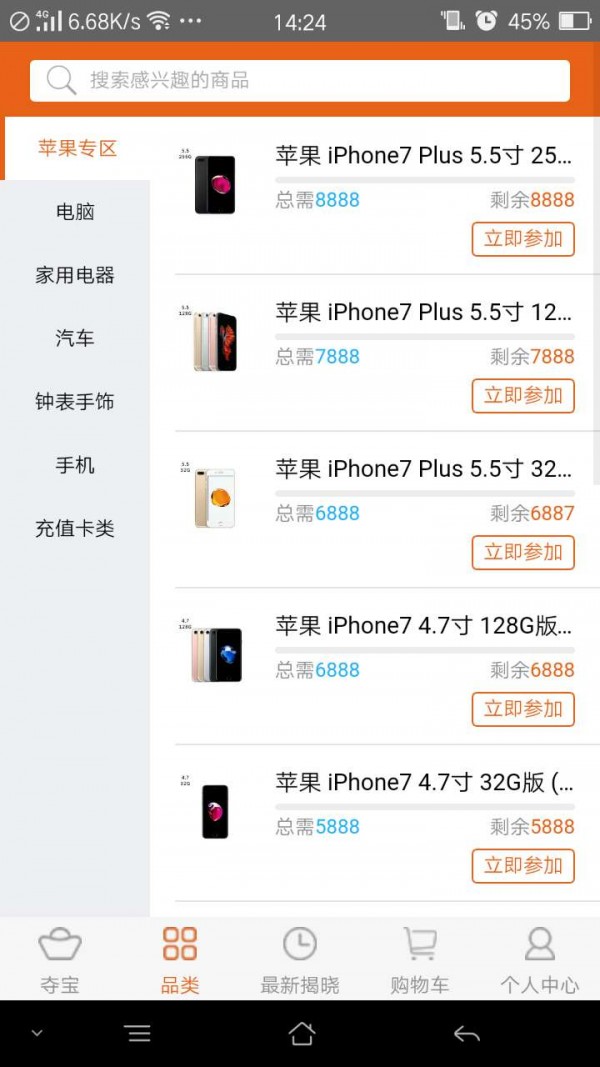Screen dimensions: 600x1067
Task: Open the iPhone7 4.7寸 128G版 product item
Action: [423, 626]
